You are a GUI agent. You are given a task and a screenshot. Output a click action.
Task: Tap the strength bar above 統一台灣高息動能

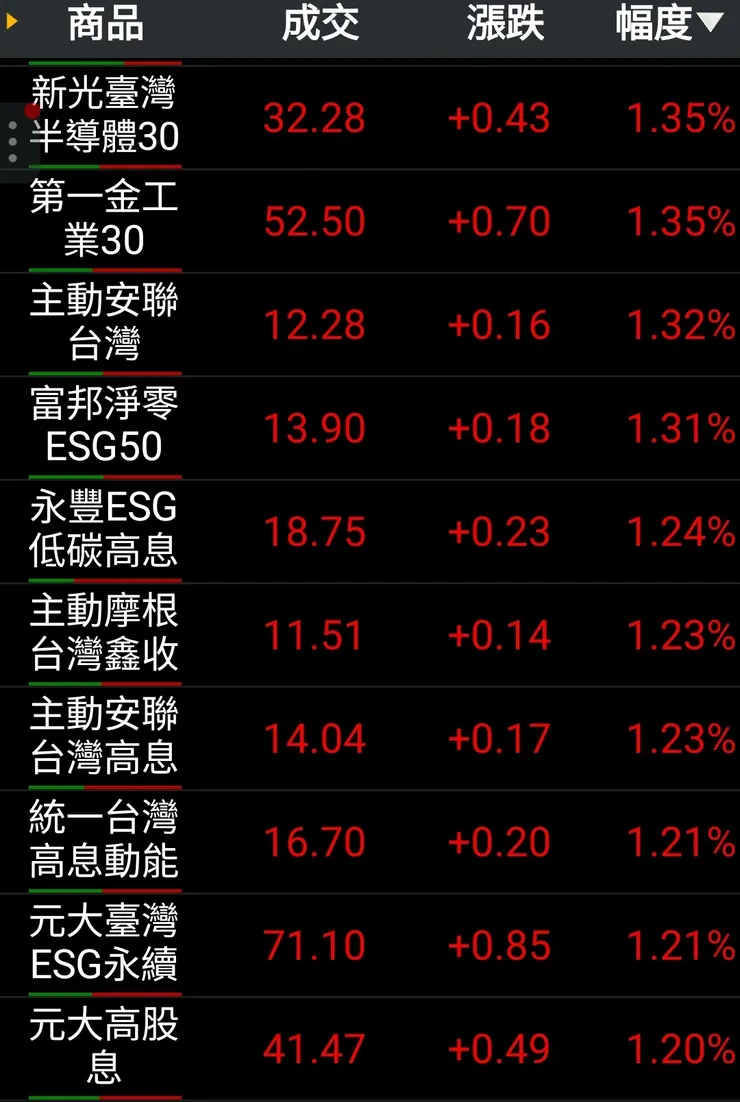tap(104, 785)
